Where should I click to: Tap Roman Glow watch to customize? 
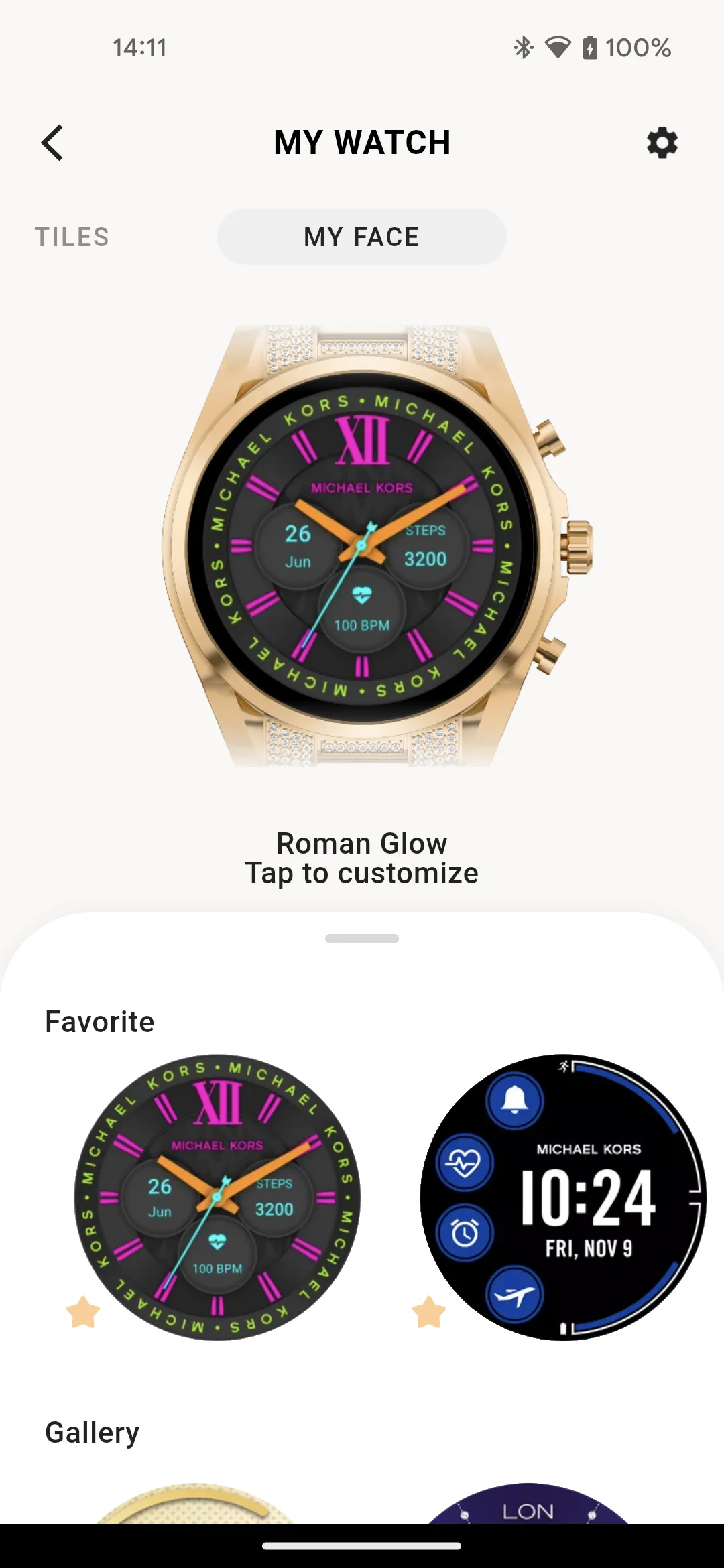point(362,546)
